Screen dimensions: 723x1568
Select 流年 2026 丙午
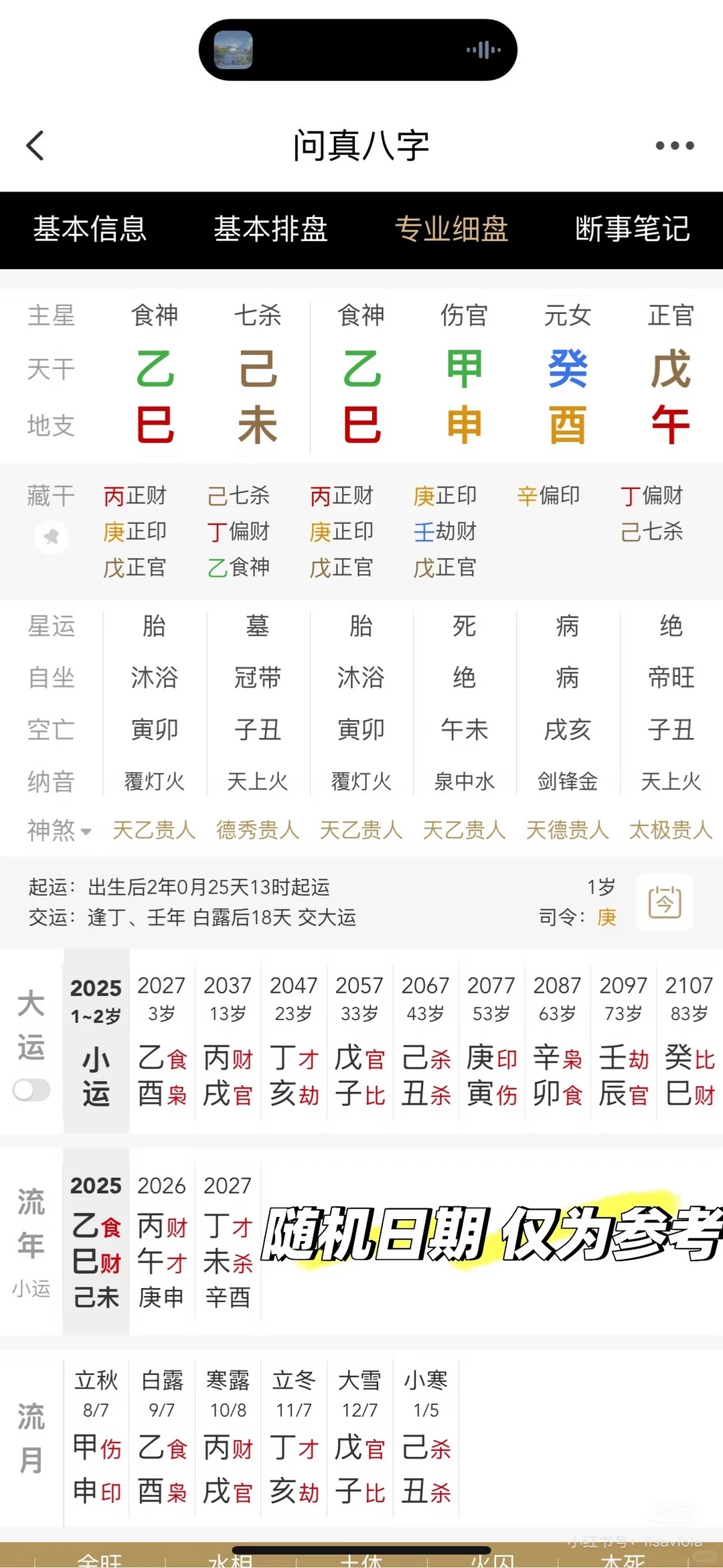pyautogui.click(x=162, y=1241)
